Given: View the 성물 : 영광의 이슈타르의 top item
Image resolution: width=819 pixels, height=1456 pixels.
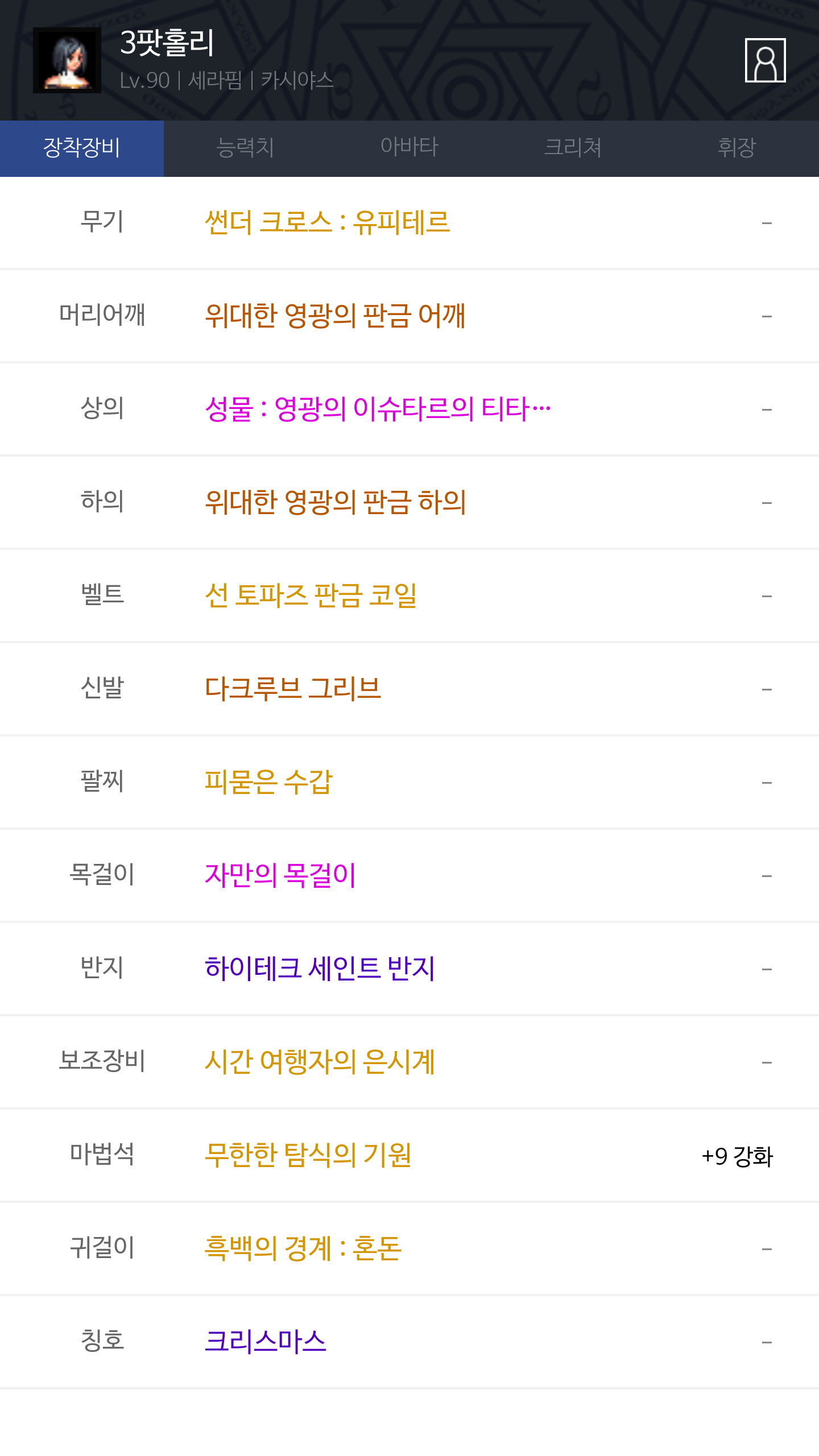Looking at the screenshot, I should coord(378,409).
